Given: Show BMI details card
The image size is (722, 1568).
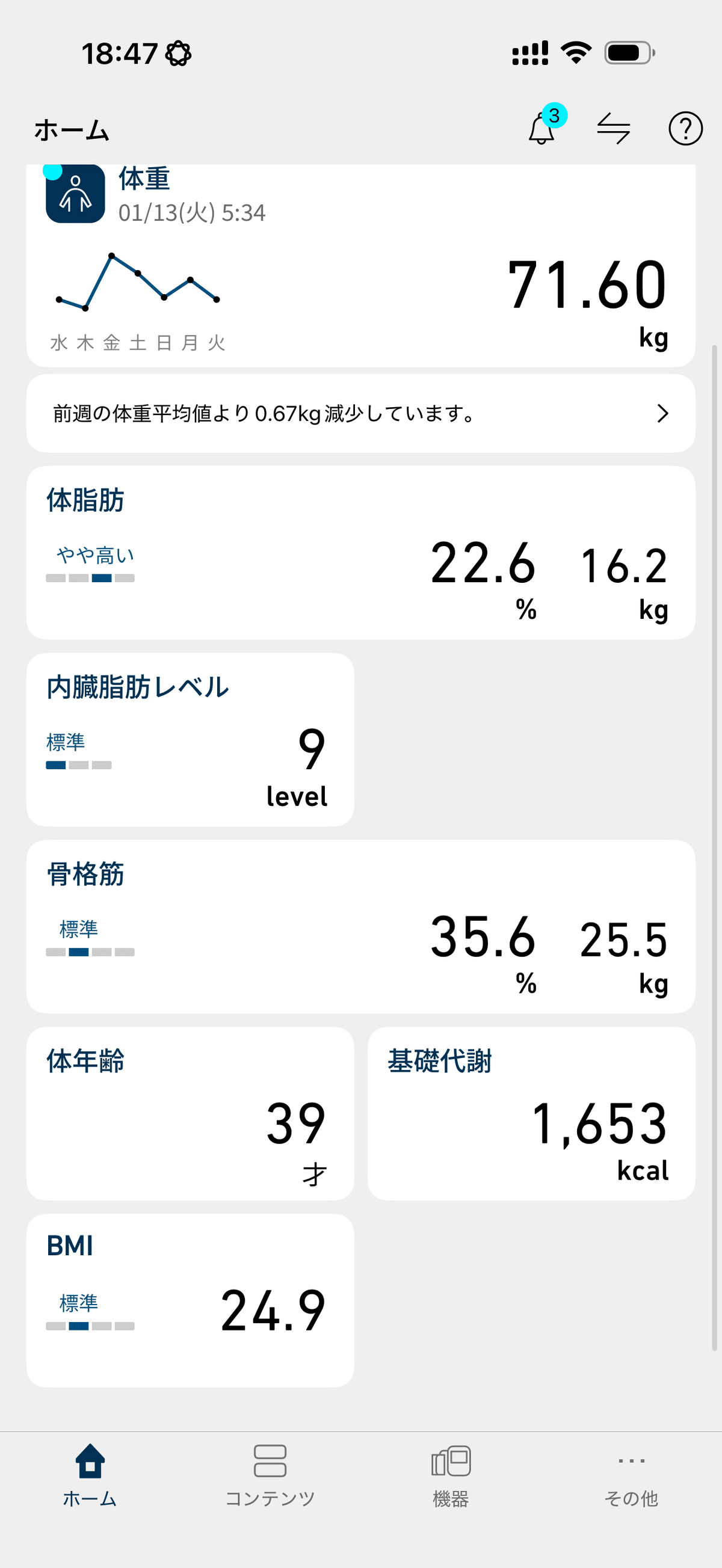Looking at the screenshot, I should pos(190,1300).
